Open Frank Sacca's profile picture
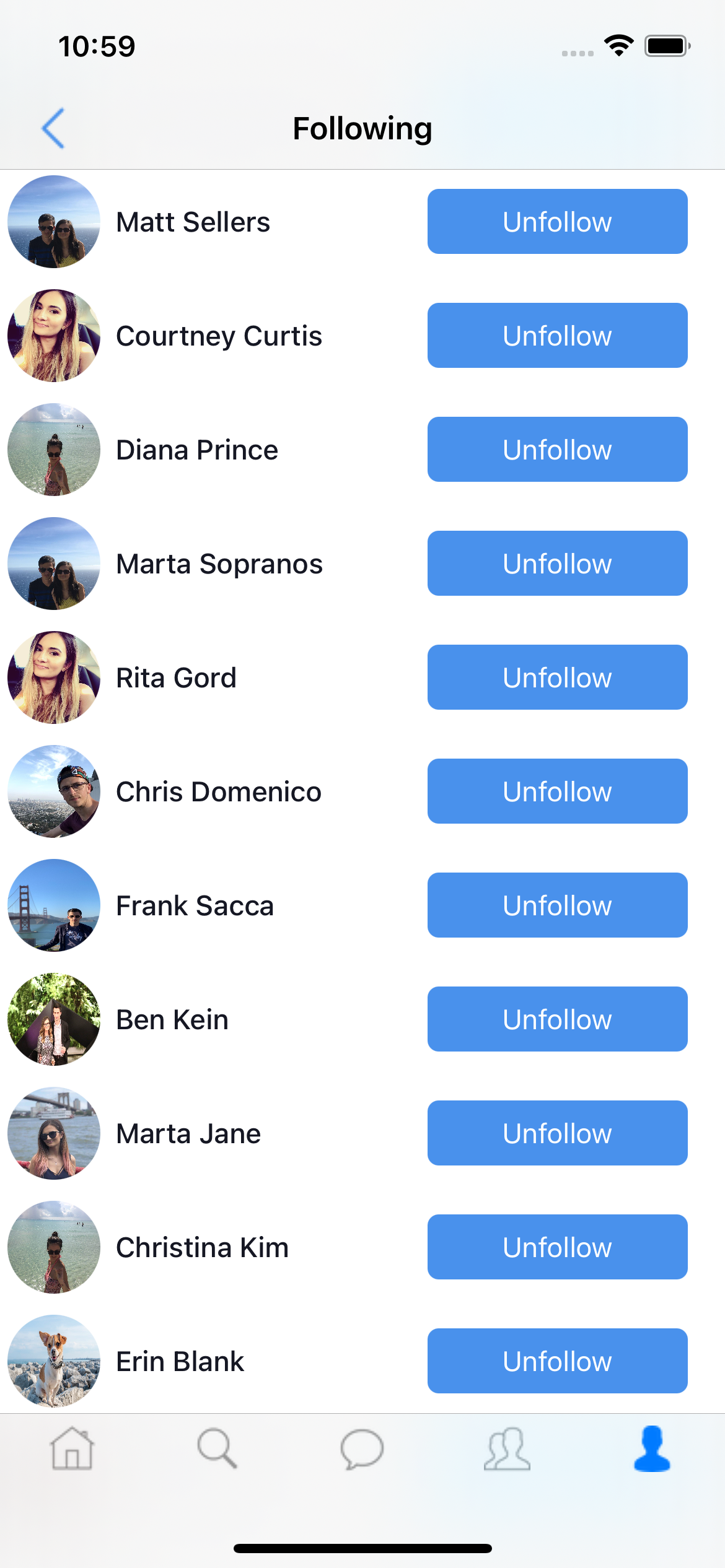Screen dimensions: 725x1568 click(x=53, y=905)
